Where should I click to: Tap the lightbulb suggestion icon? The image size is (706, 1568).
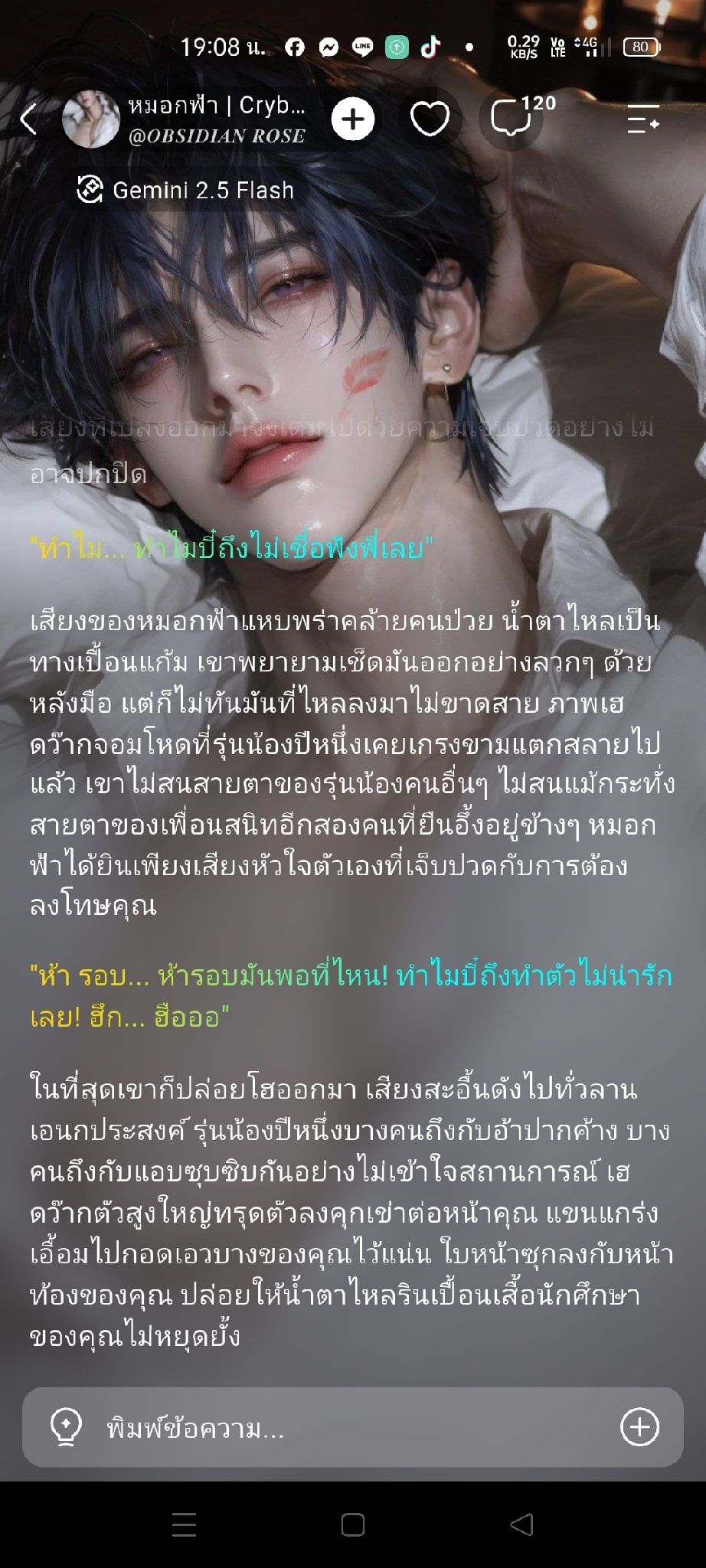pos(65,1427)
